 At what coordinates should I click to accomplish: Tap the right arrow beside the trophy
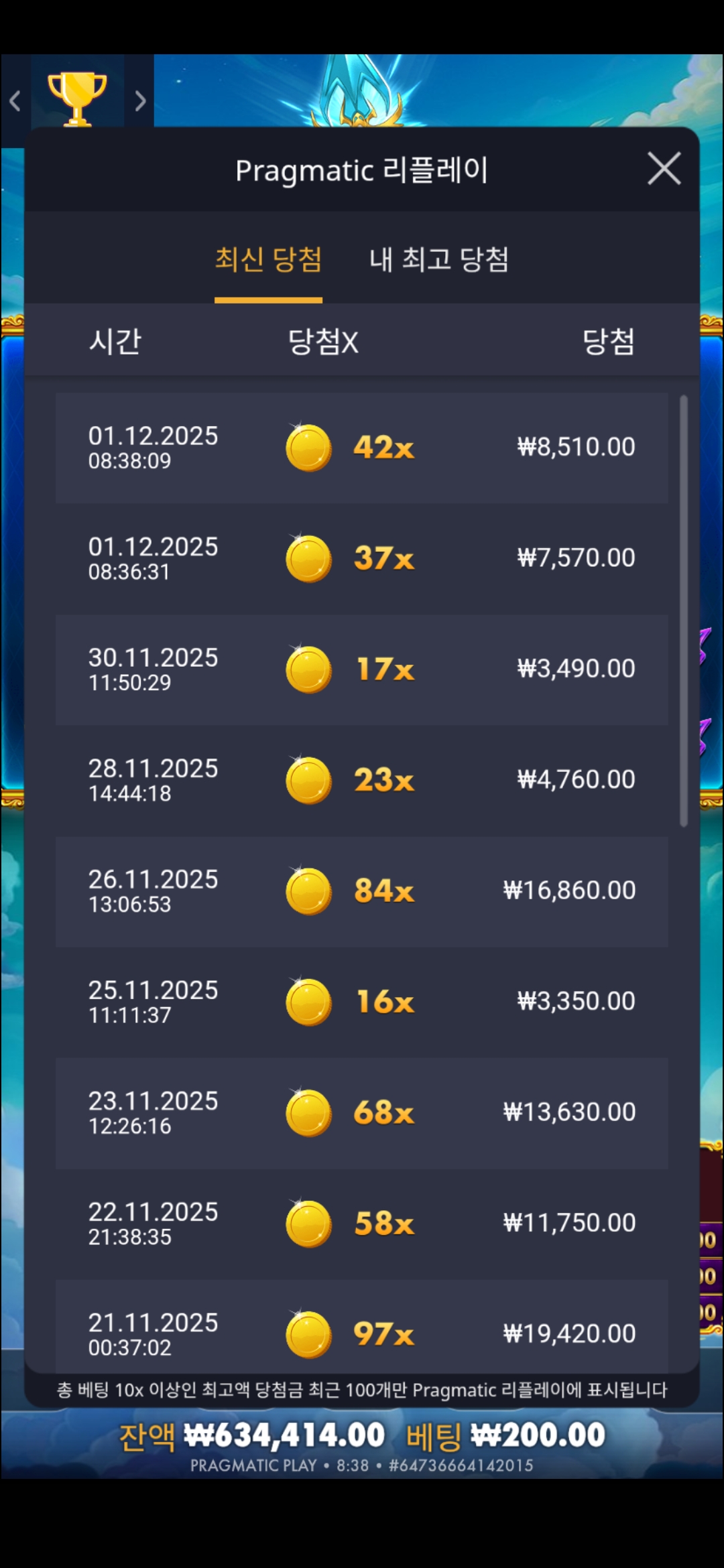[x=139, y=101]
